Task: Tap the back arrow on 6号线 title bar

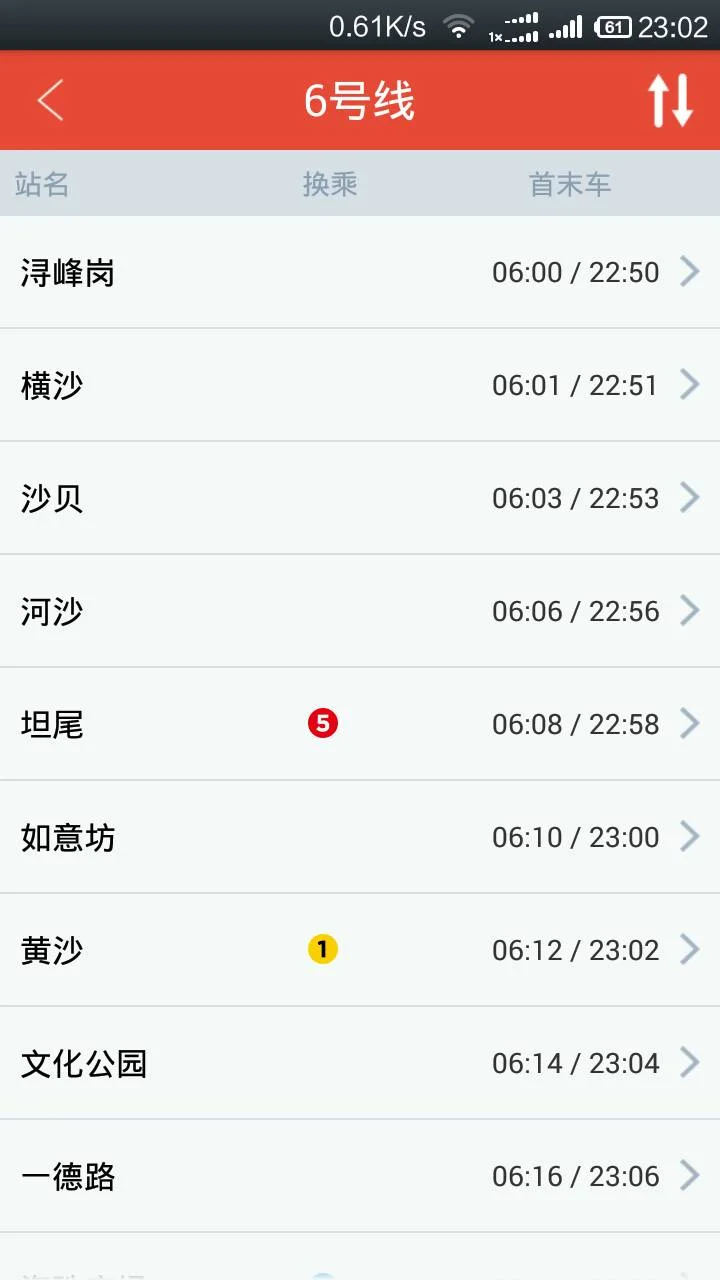Action: coord(50,100)
